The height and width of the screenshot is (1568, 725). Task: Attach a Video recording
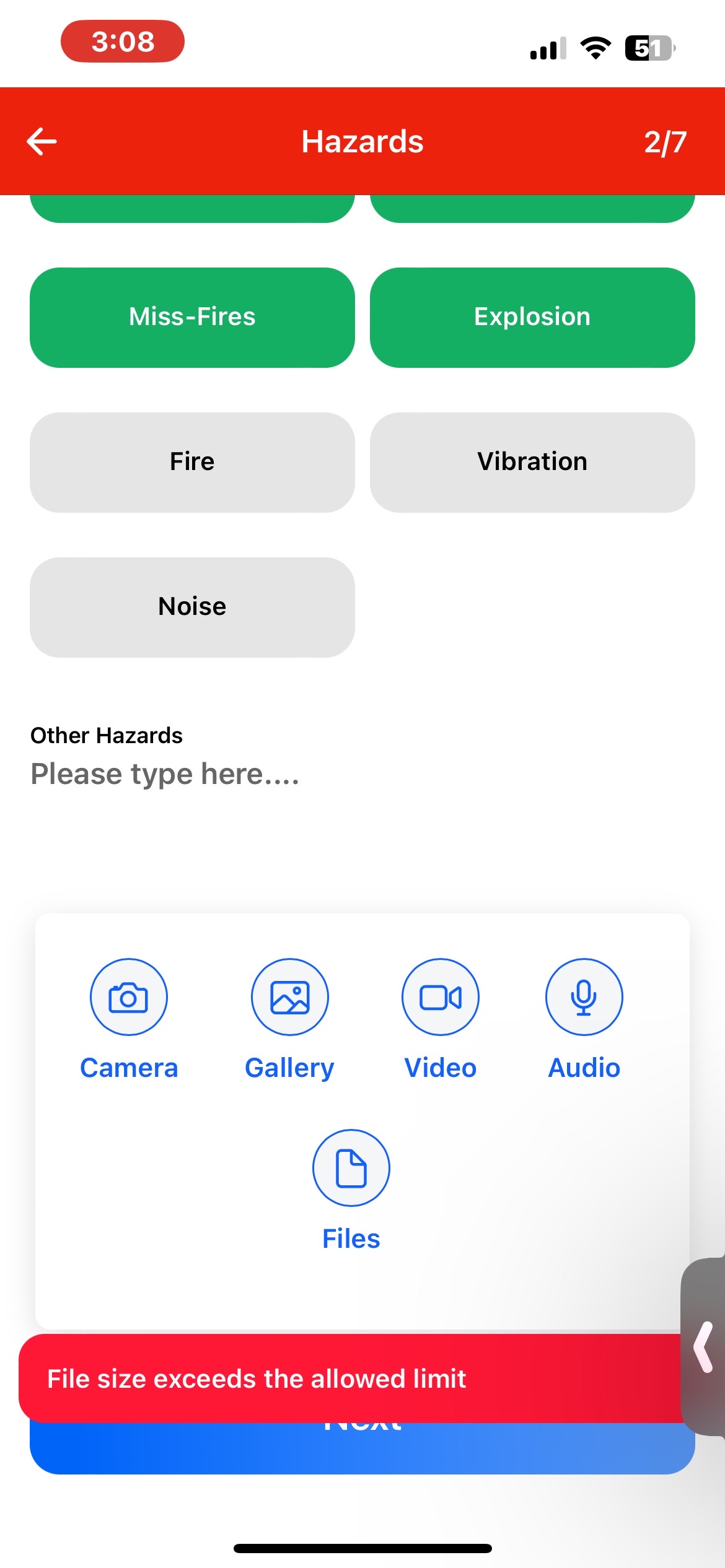pyautogui.click(x=441, y=997)
